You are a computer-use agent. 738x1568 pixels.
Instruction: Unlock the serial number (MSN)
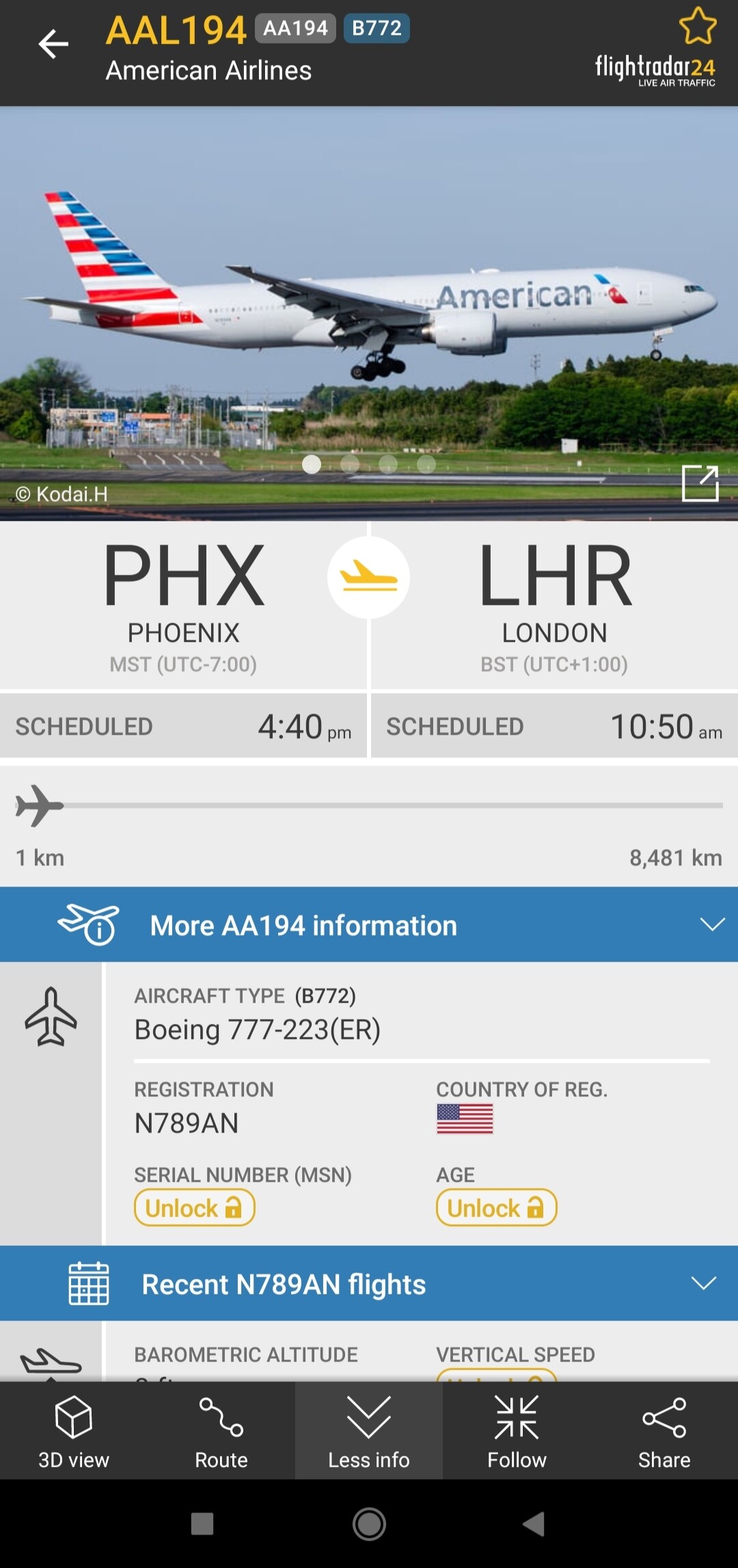[x=195, y=1208]
